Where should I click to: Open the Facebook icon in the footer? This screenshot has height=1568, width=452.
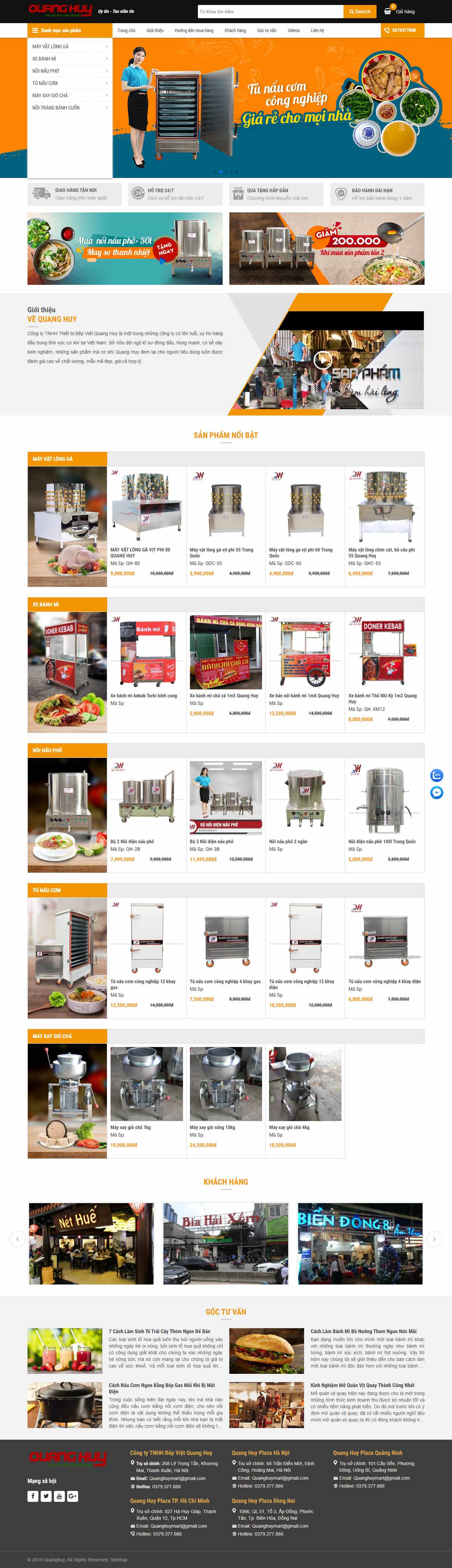(33, 1496)
